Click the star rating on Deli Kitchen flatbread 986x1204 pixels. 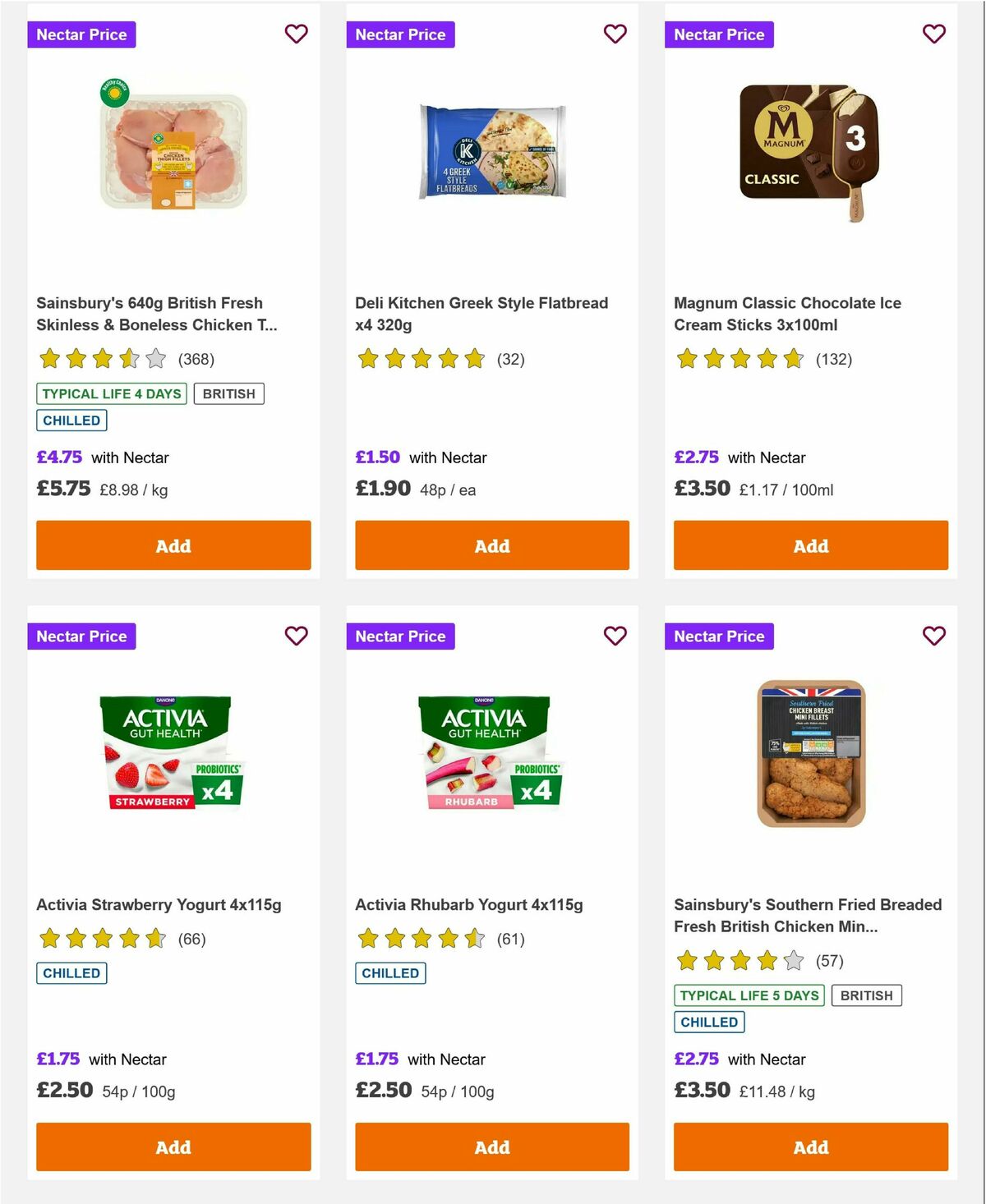click(x=421, y=359)
